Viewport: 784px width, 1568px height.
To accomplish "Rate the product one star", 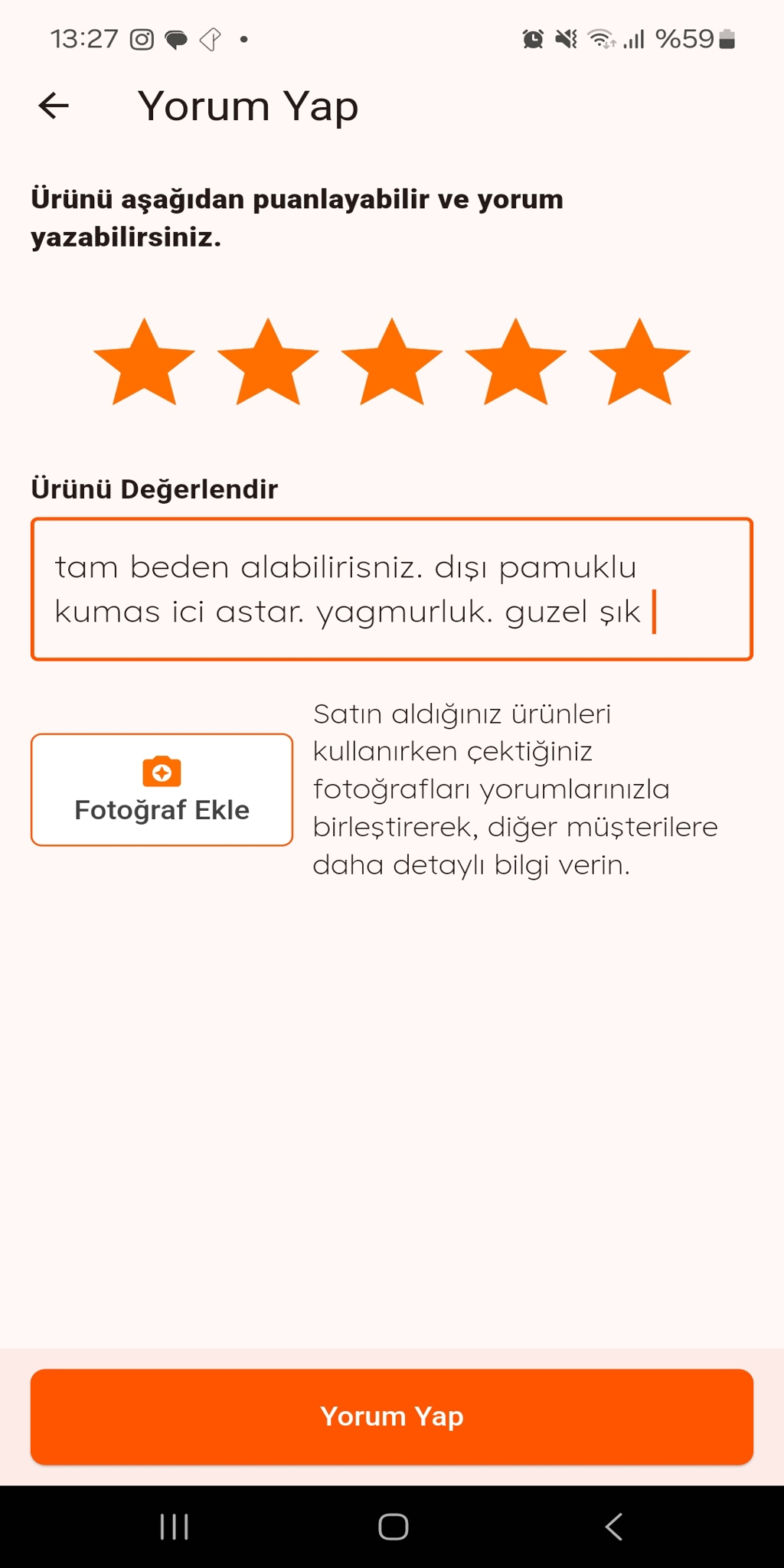I will 144,363.
